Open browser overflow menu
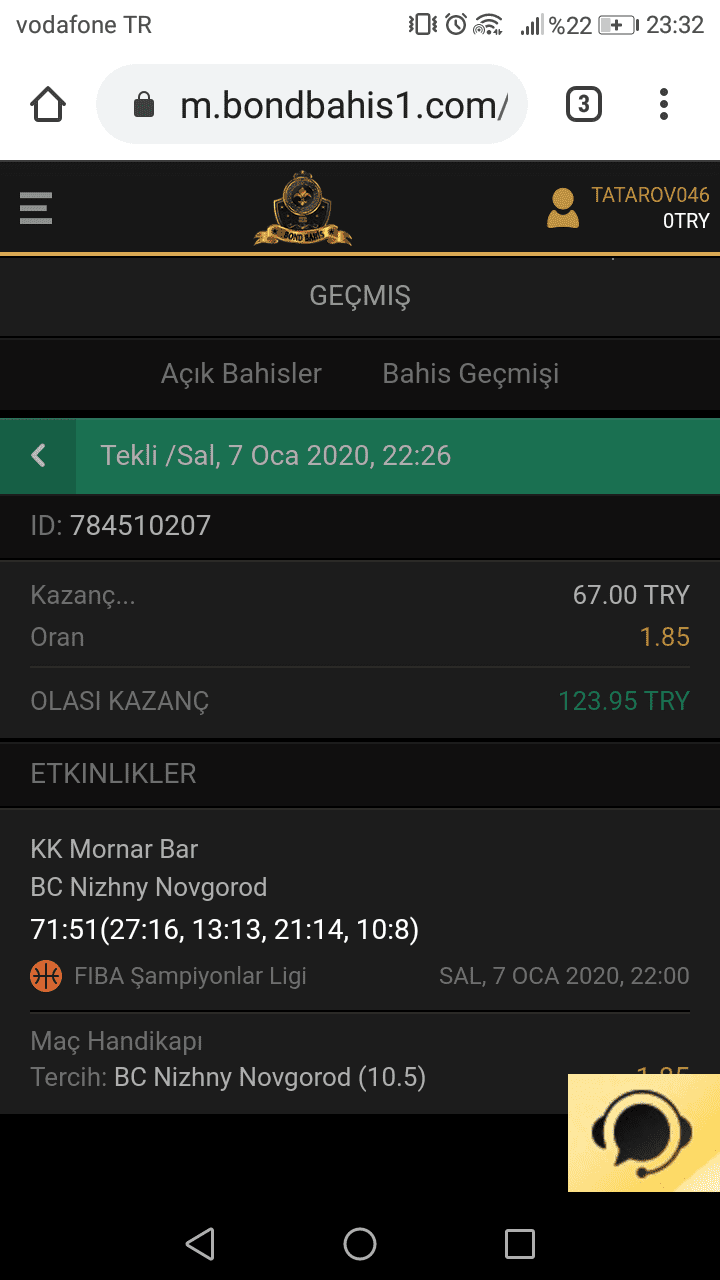Screen dimensions: 720x1280 pyautogui.click(x=664, y=104)
